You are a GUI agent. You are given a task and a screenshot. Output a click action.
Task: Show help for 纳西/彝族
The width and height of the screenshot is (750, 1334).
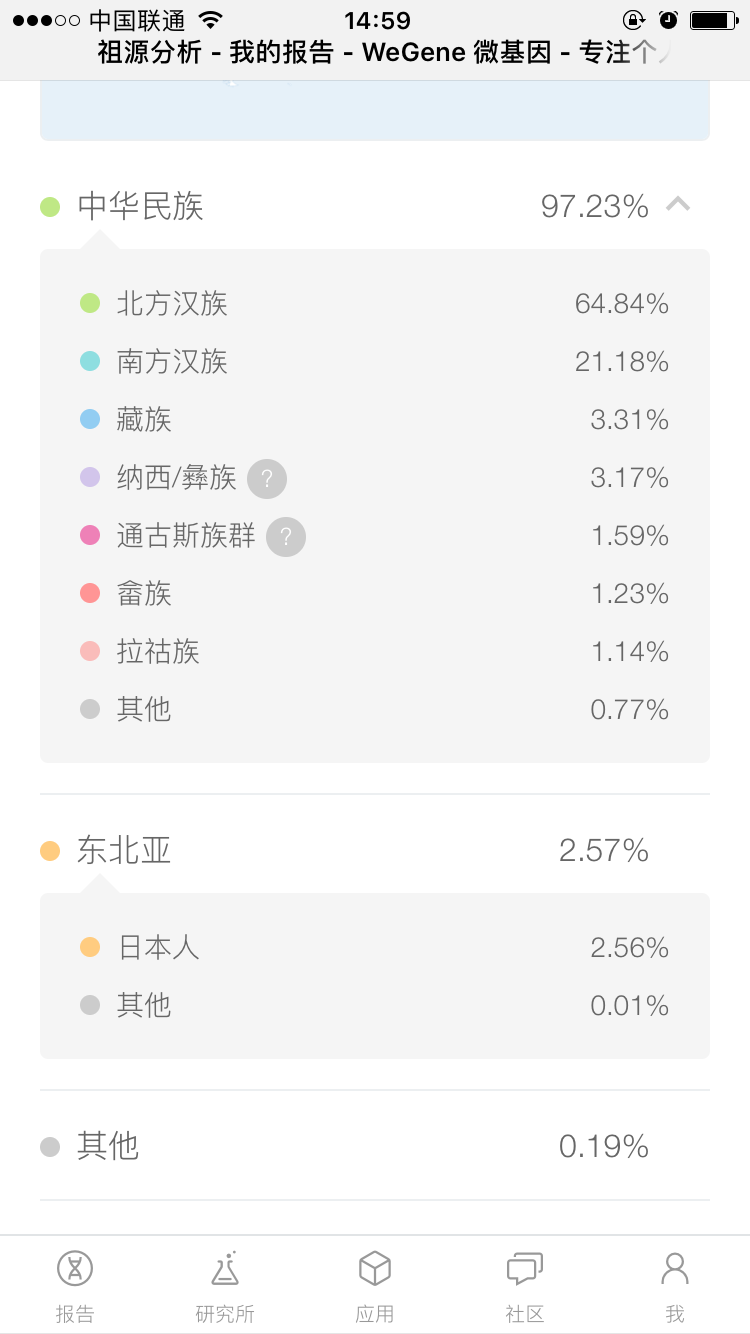coord(267,479)
